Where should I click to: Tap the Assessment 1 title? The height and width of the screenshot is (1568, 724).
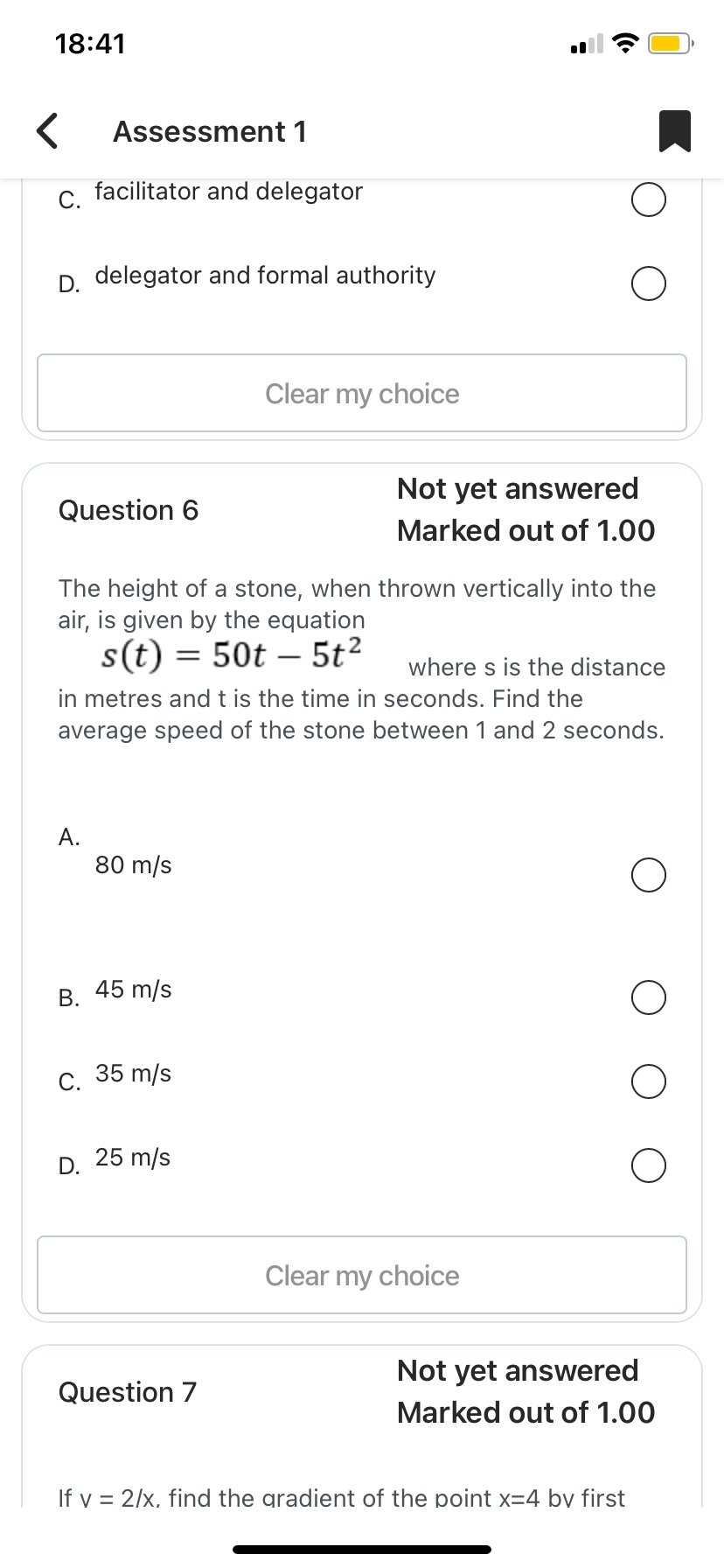[x=209, y=130]
